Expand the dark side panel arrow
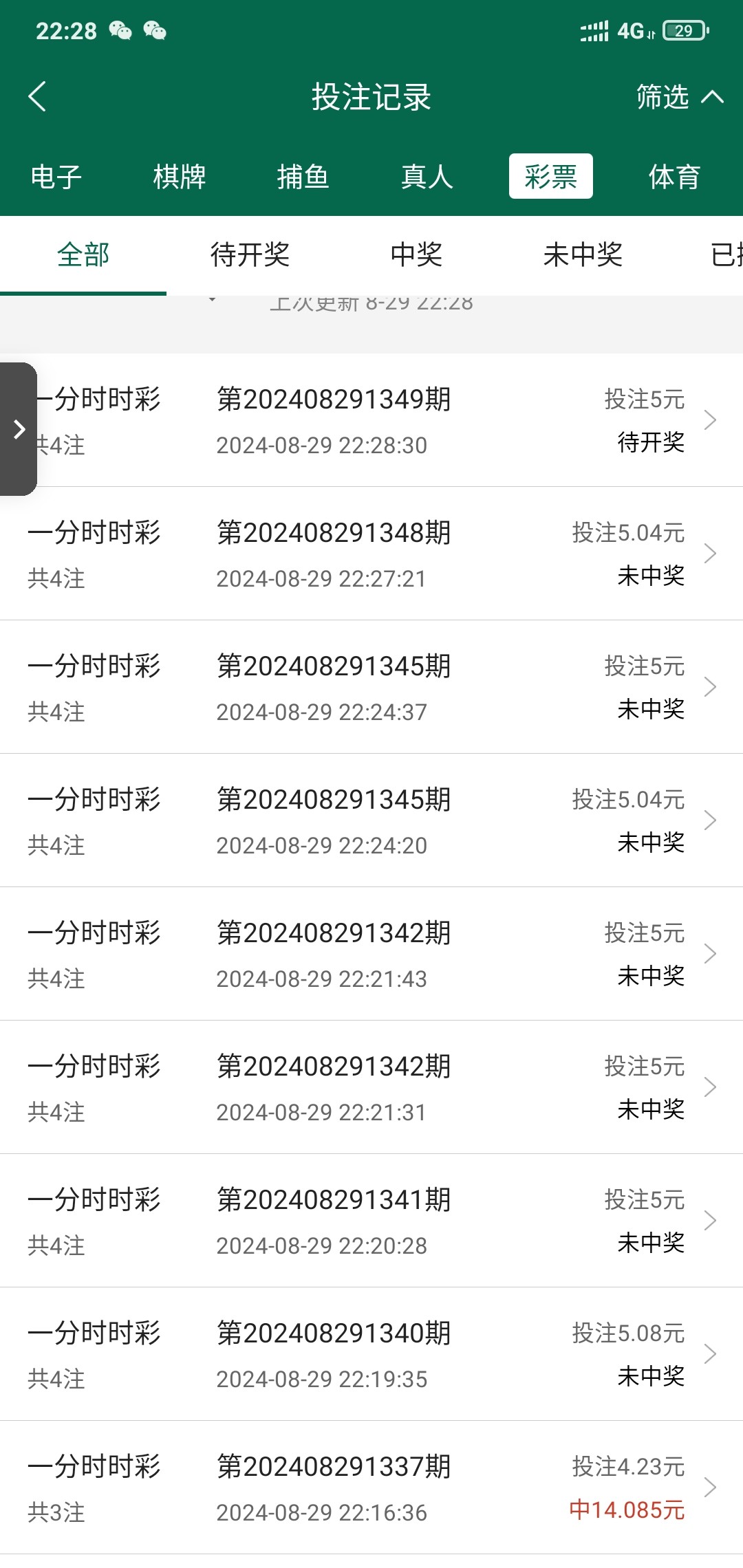 pyautogui.click(x=19, y=429)
